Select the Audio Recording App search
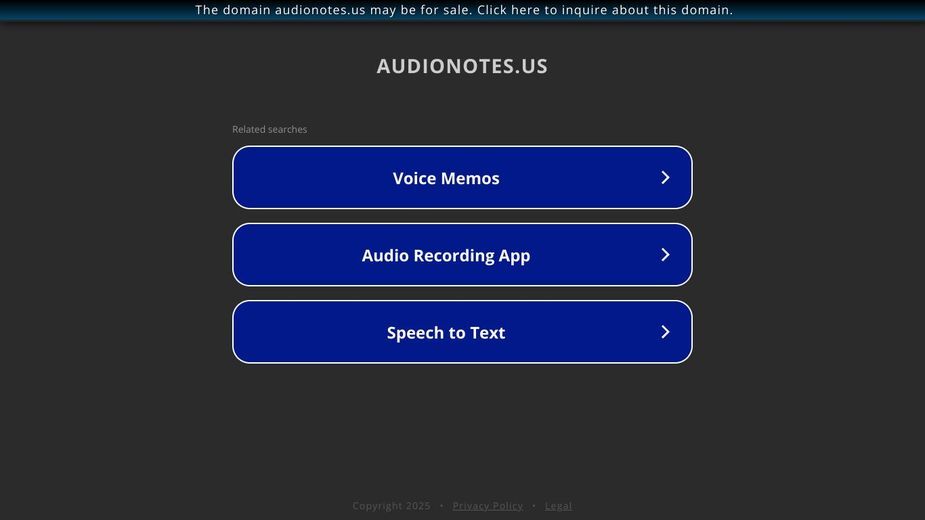Viewport: 925px width, 520px height. (462, 255)
